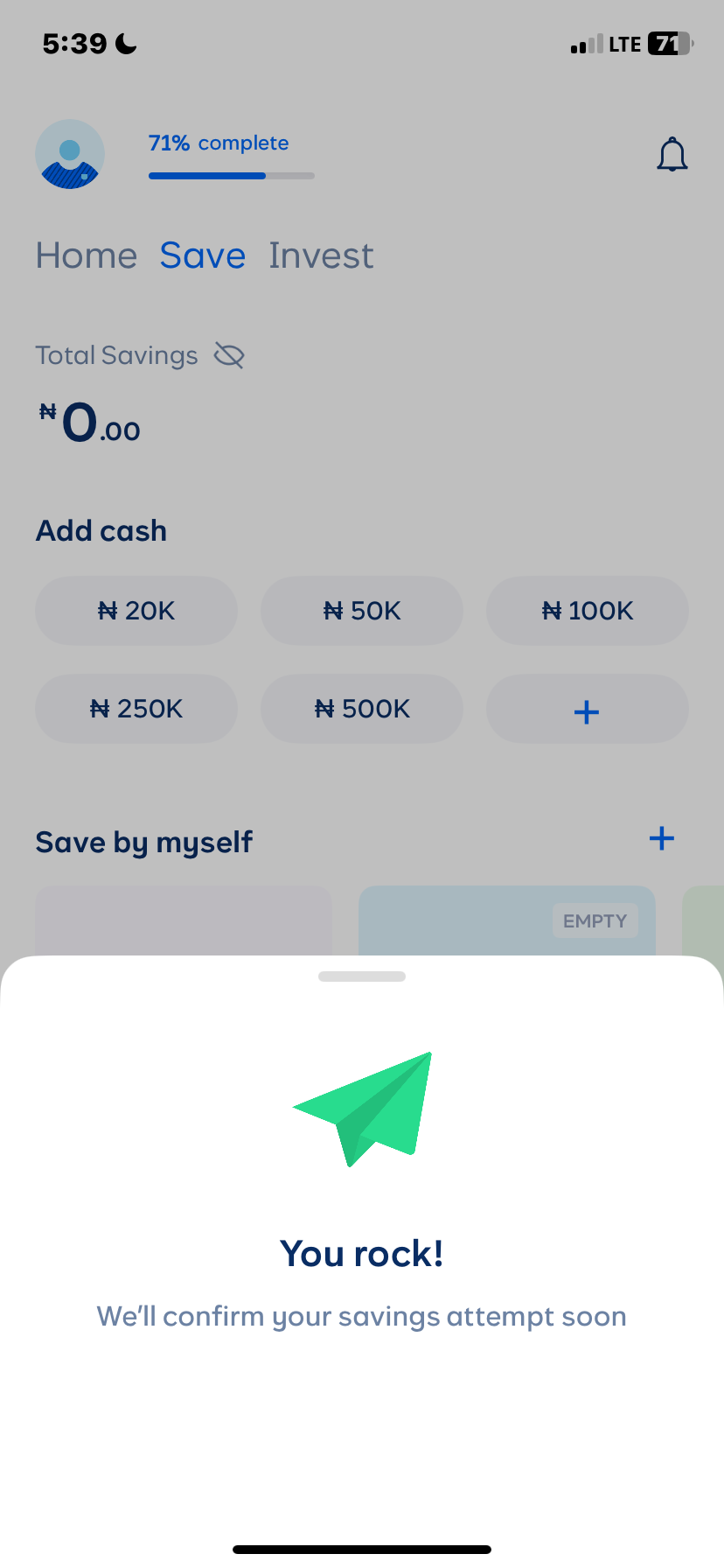Go to the Home tab
The image size is (724, 1568).
86,255
